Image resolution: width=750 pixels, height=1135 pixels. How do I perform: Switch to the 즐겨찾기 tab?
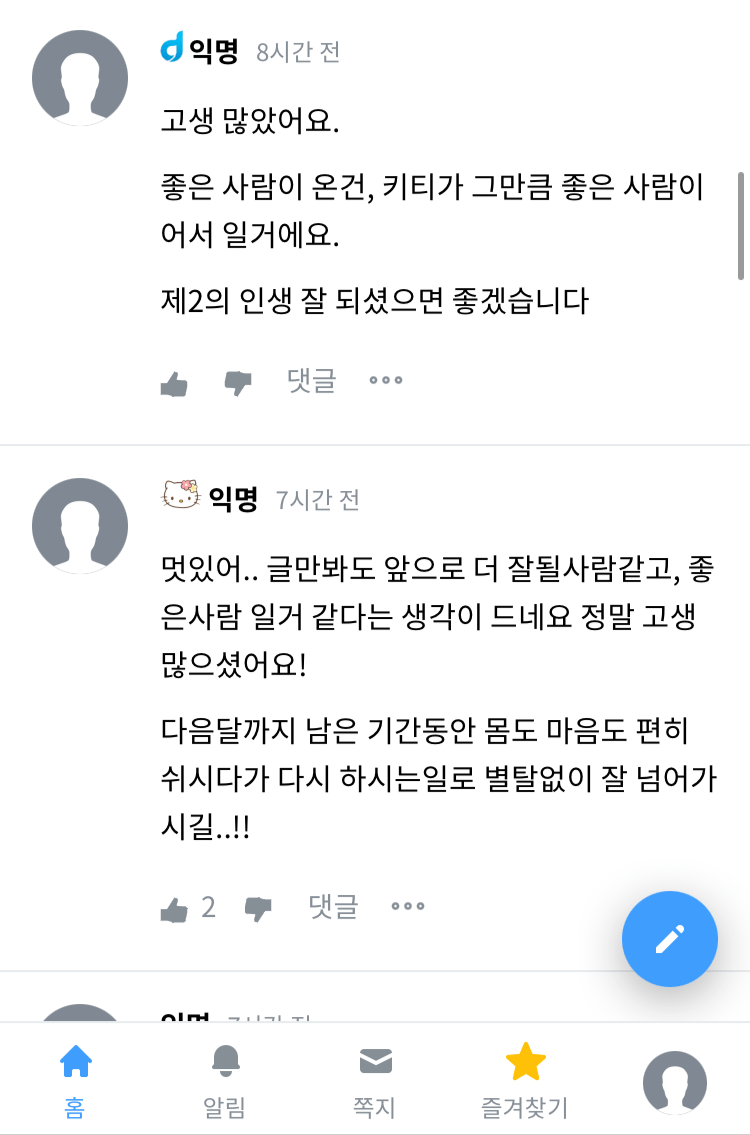point(525,1078)
